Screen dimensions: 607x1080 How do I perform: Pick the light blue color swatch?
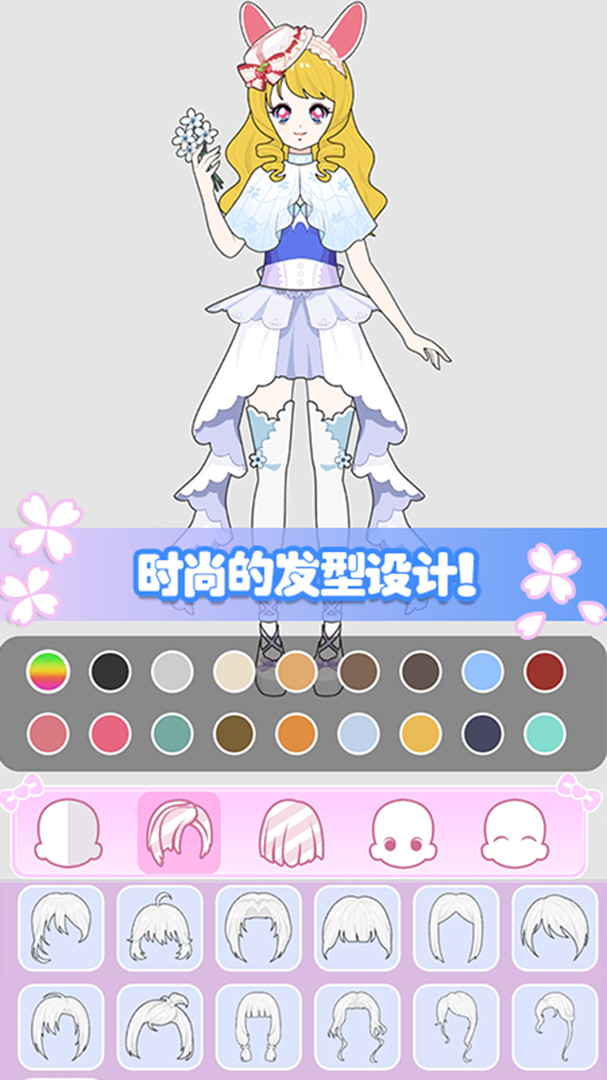(x=483, y=671)
